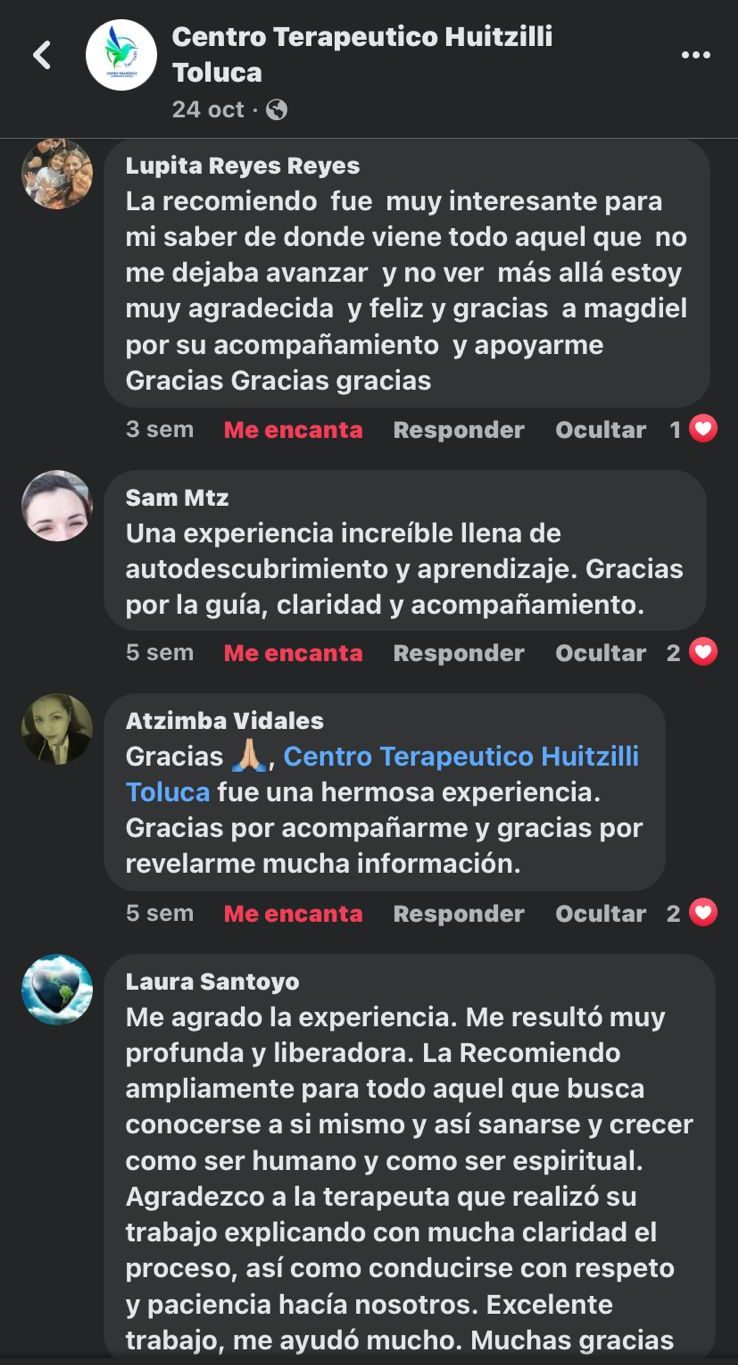Image resolution: width=738 pixels, height=1365 pixels.
Task: Visit Atzimba Vidales' profile via her avatar
Action: pyautogui.click(x=57, y=729)
